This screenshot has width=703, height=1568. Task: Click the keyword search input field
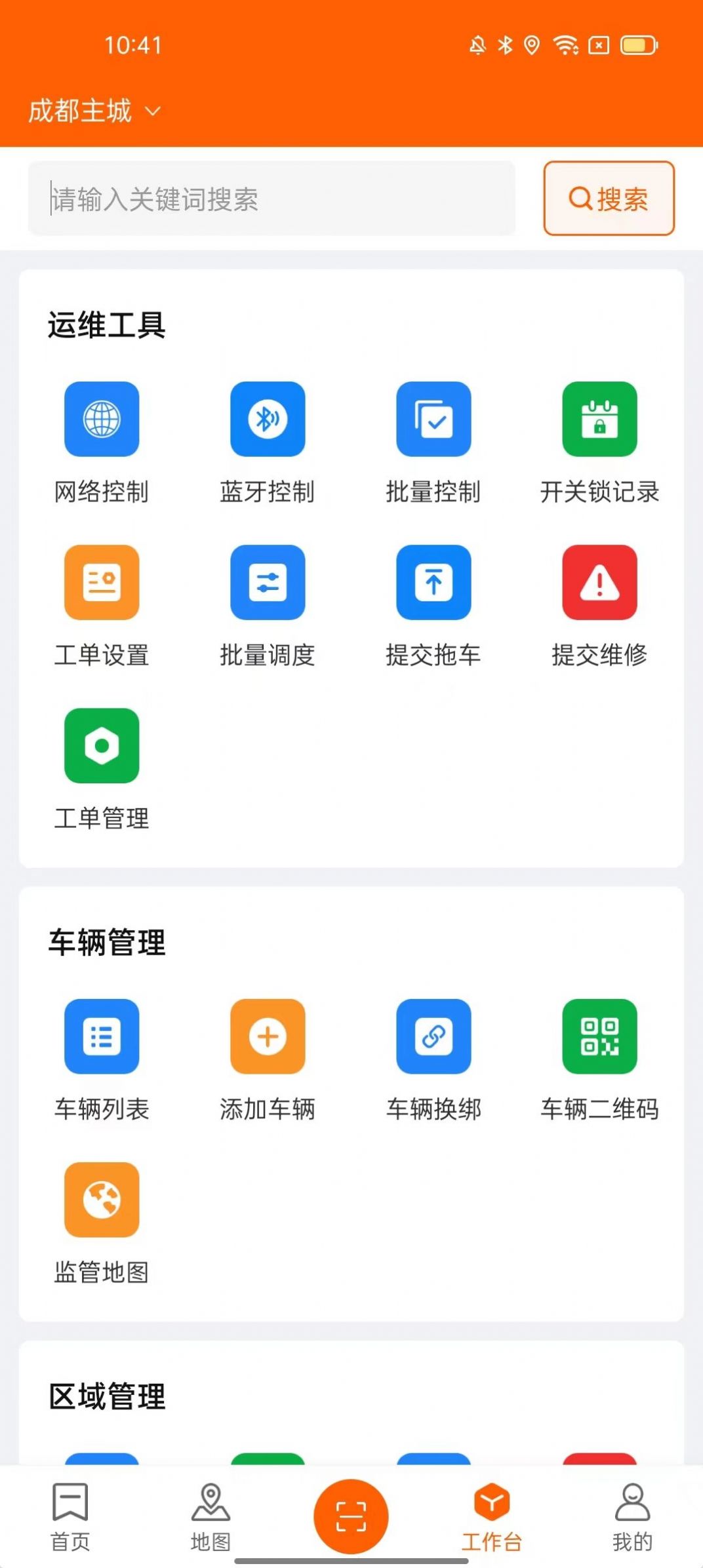[x=272, y=199]
